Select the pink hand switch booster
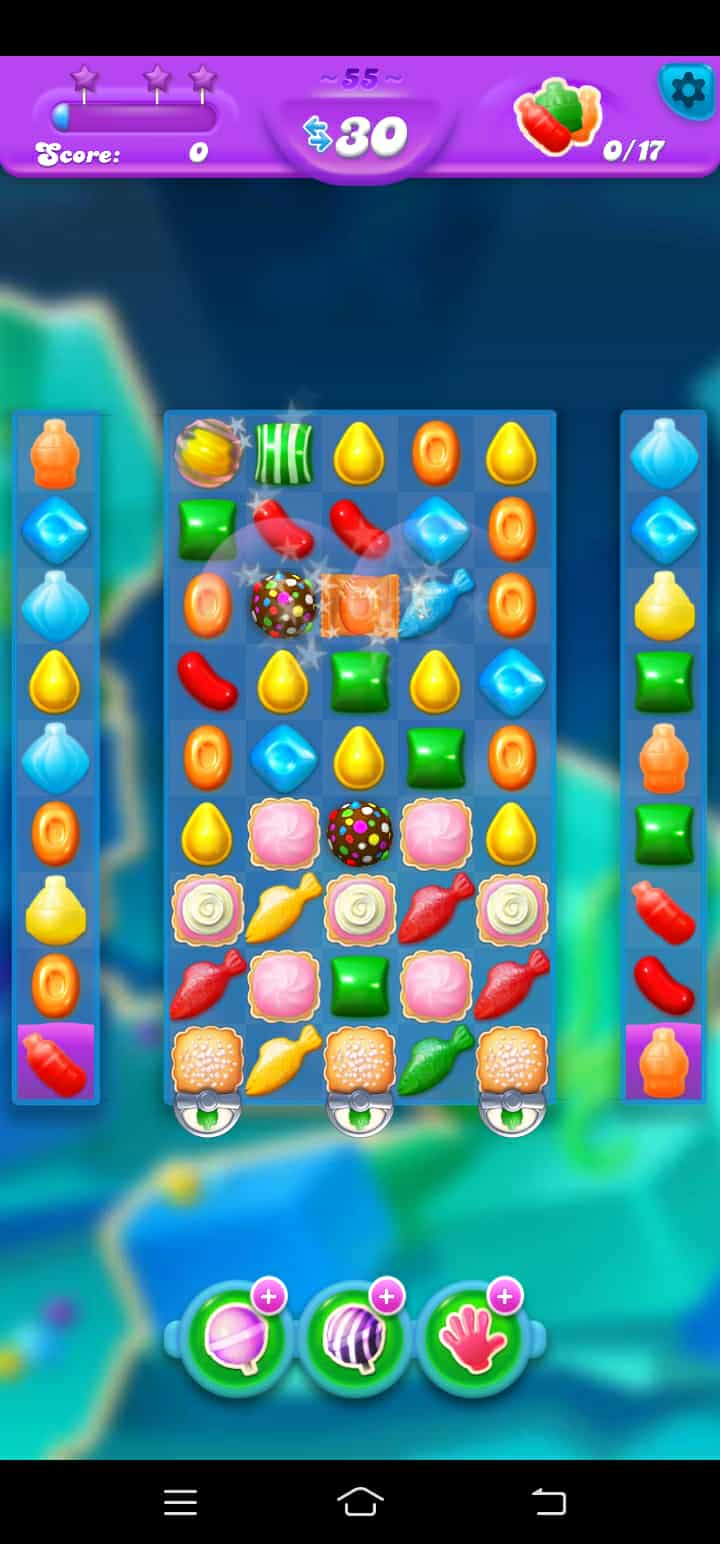 click(472, 1338)
